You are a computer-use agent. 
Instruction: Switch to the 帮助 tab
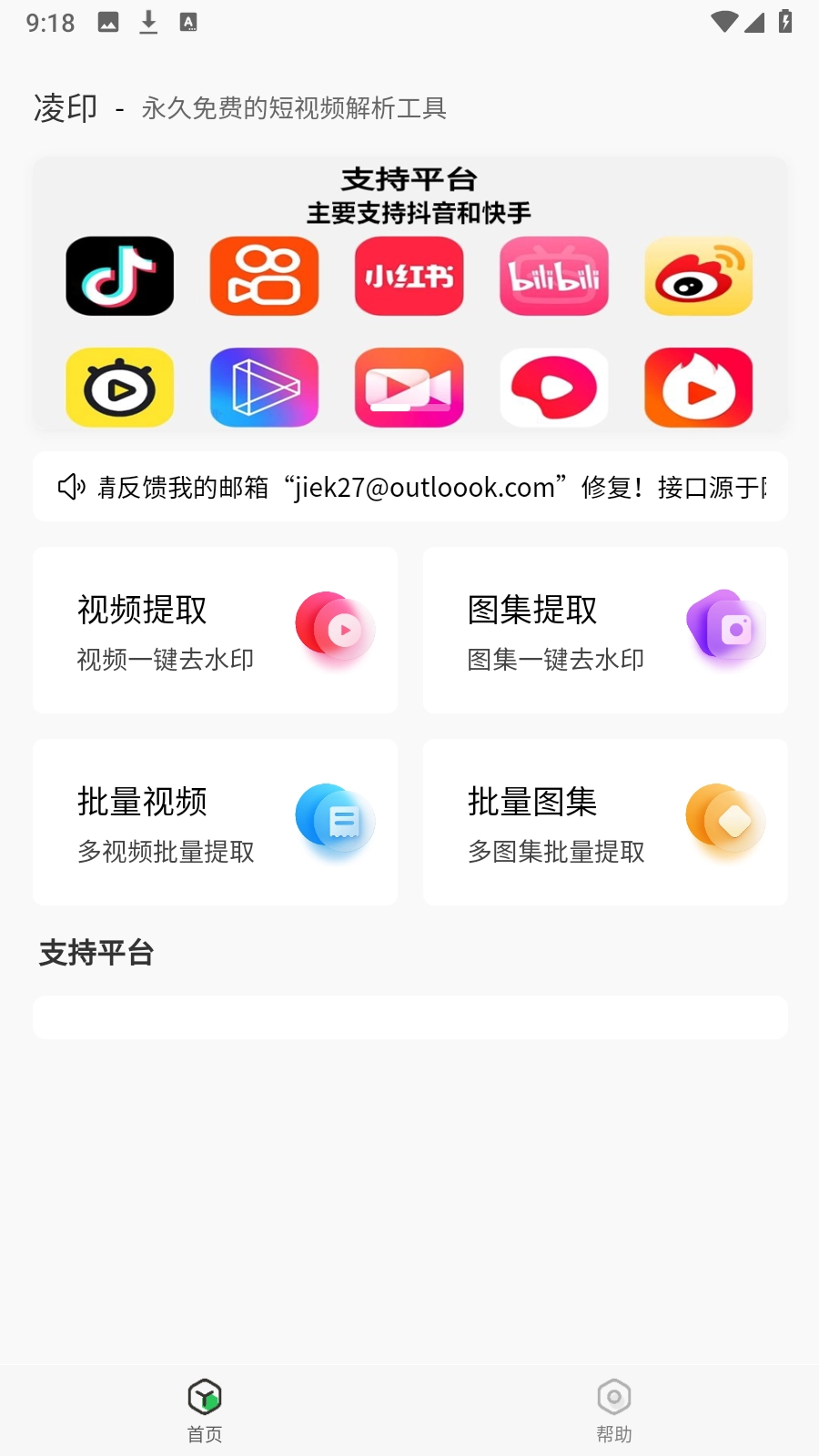[x=614, y=1410]
